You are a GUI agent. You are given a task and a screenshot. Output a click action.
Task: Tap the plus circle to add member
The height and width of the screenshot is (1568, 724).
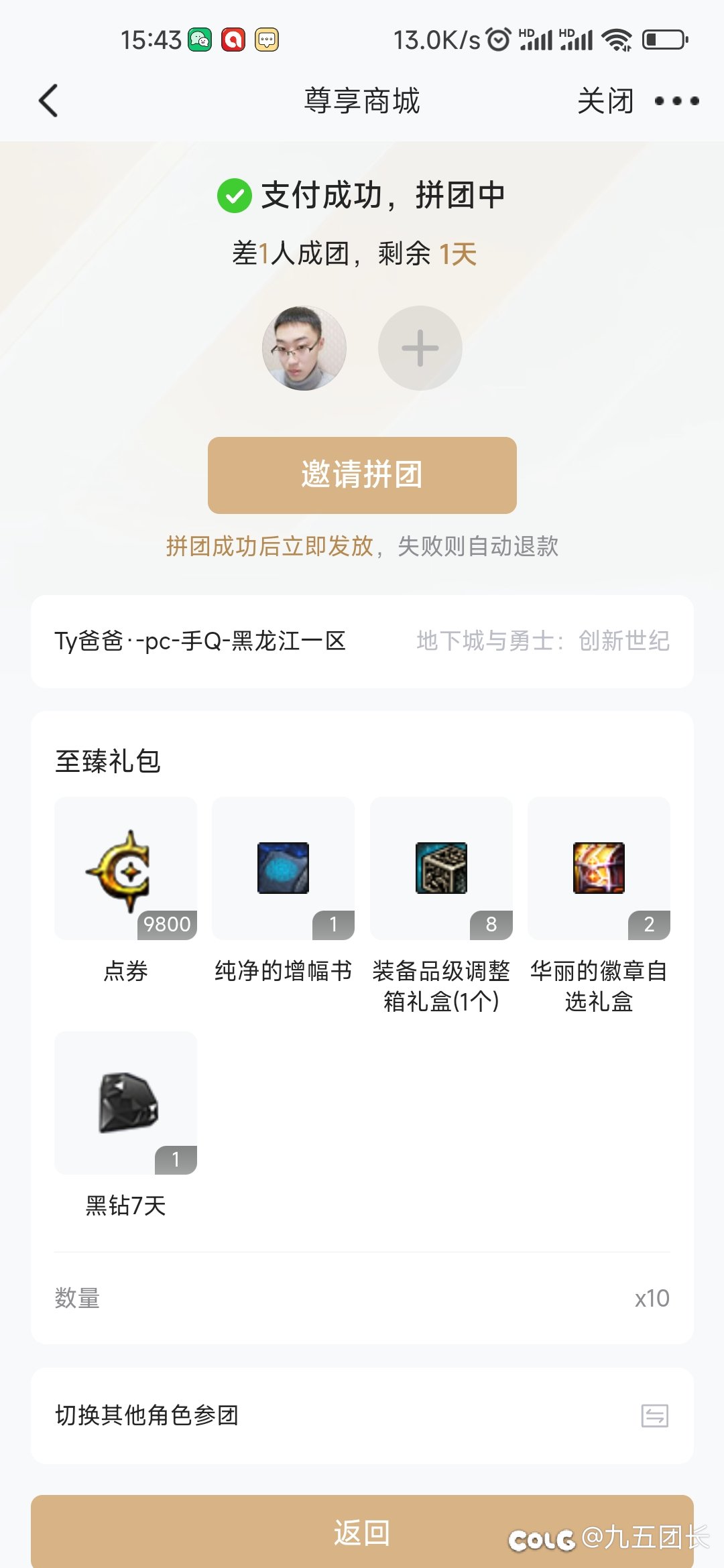[x=420, y=348]
